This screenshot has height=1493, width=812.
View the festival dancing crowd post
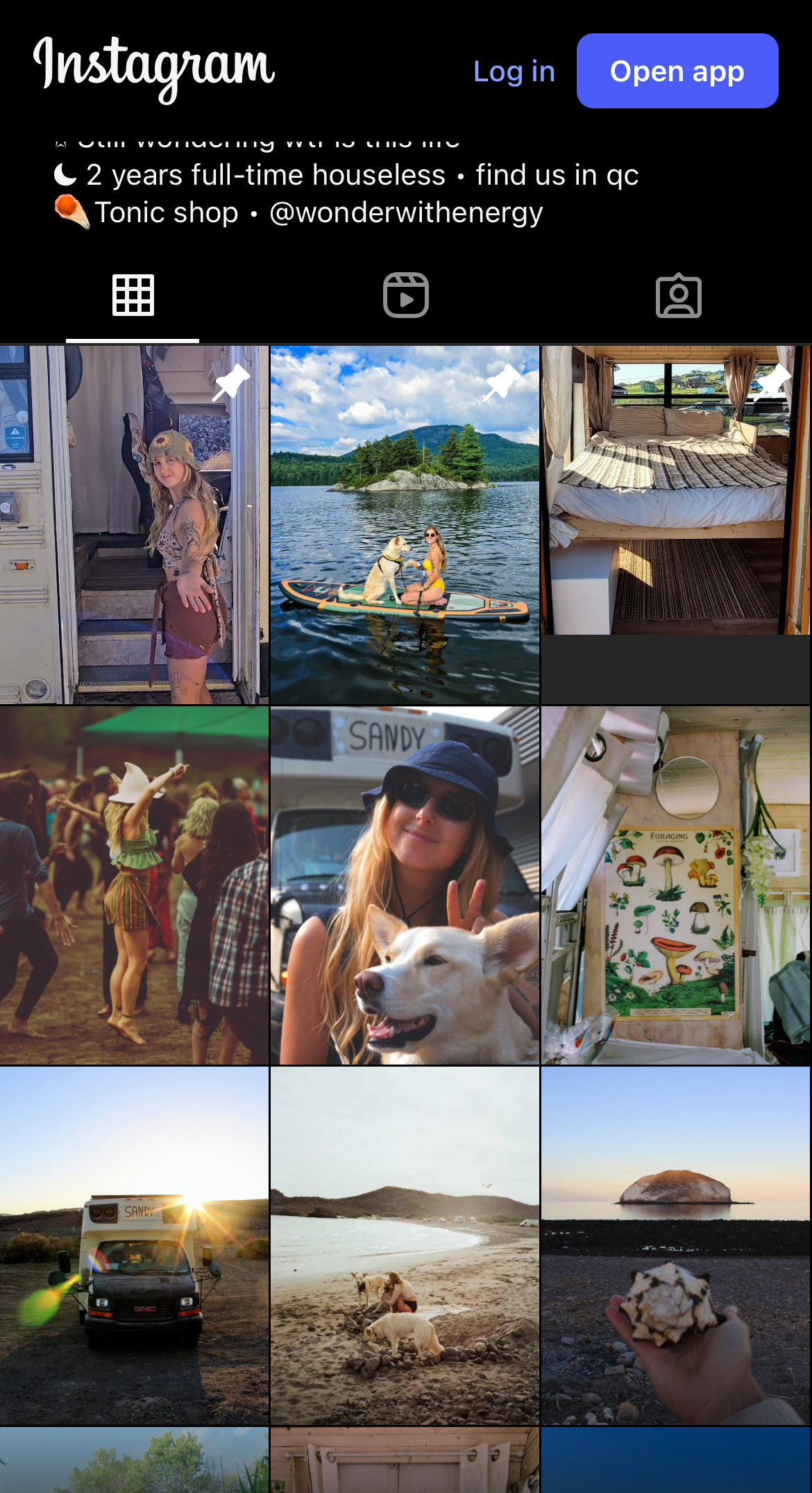pyautogui.click(x=134, y=885)
